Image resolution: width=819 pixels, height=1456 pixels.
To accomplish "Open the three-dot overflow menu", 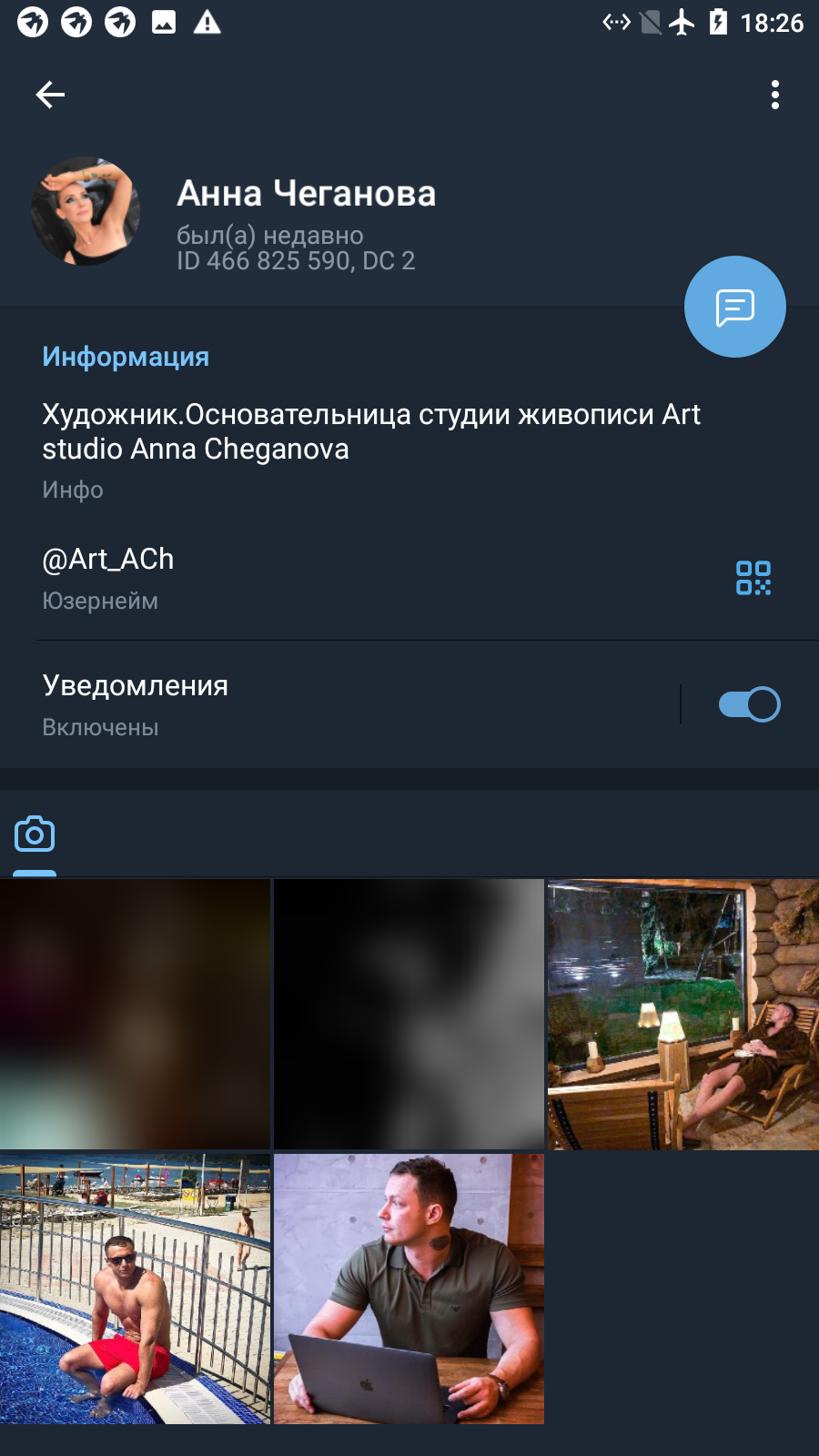I will (775, 95).
